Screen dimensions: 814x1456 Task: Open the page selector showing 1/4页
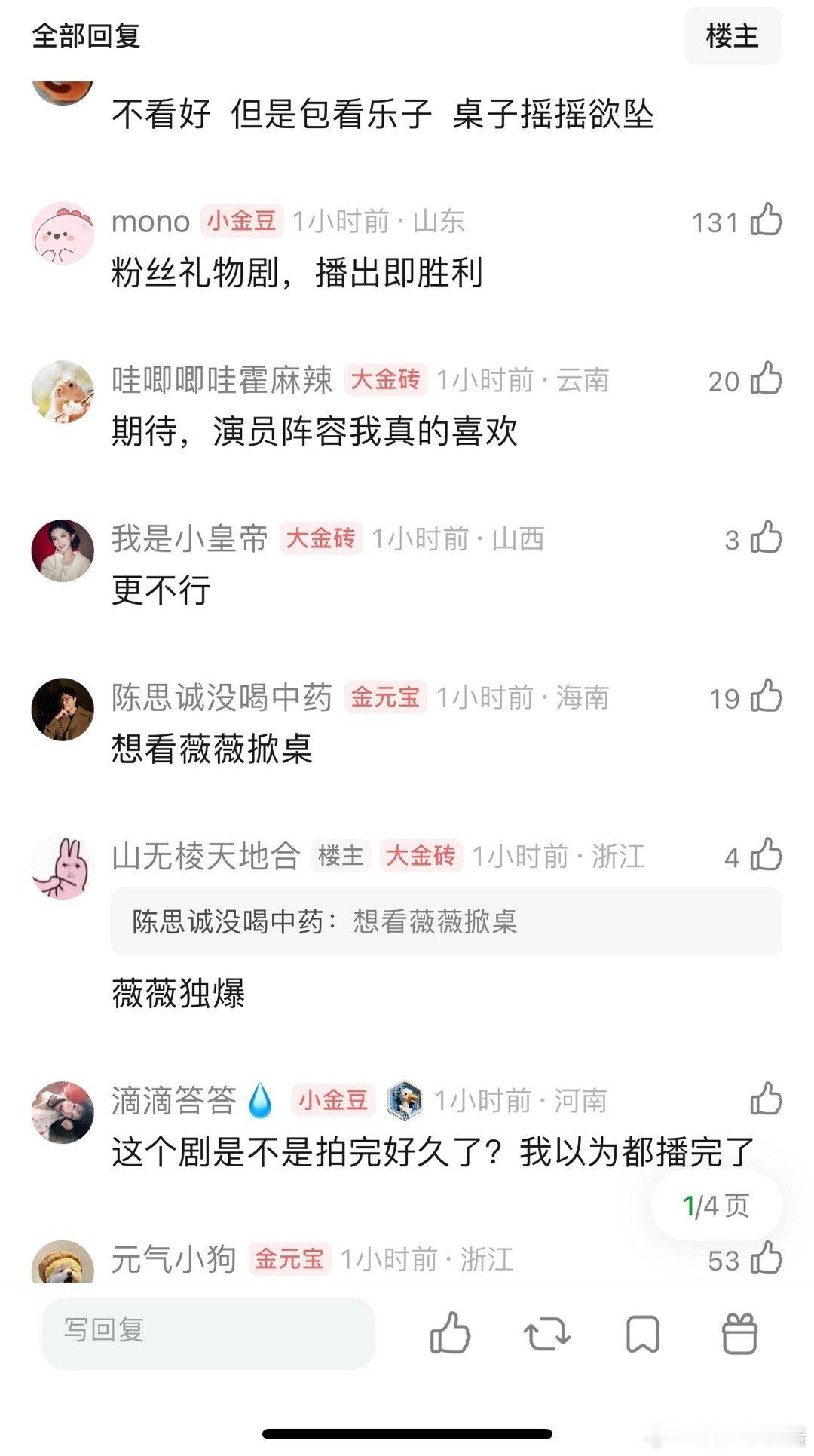(x=715, y=1203)
